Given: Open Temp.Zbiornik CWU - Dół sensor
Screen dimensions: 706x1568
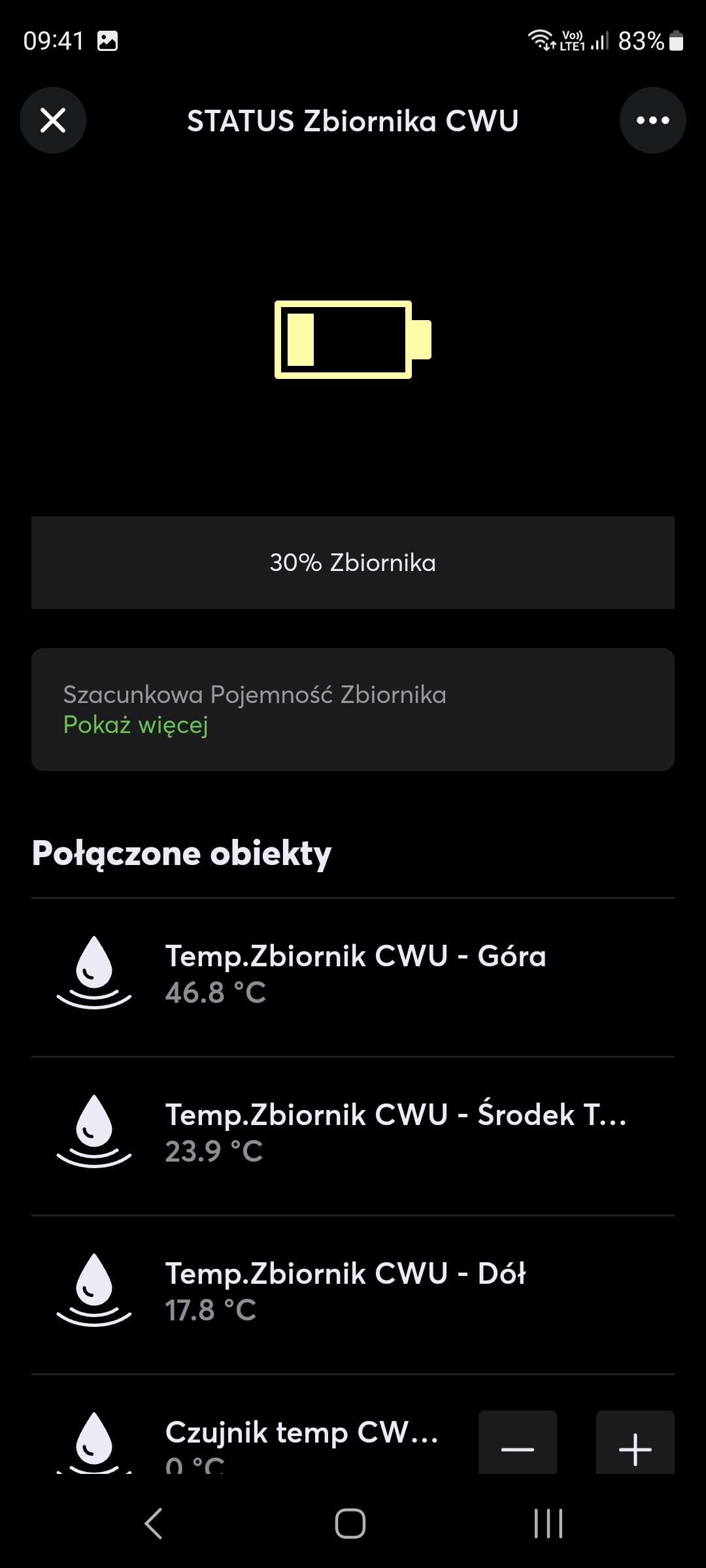Looking at the screenshot, I should click(353, 1295).
